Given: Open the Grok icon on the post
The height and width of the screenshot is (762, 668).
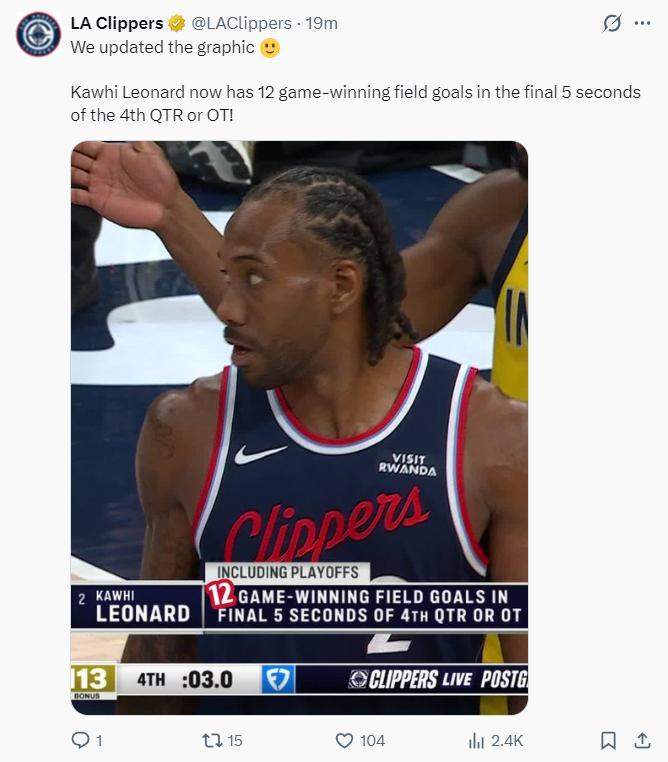Looking at the screenshot, I should click(x=611, y=24).
